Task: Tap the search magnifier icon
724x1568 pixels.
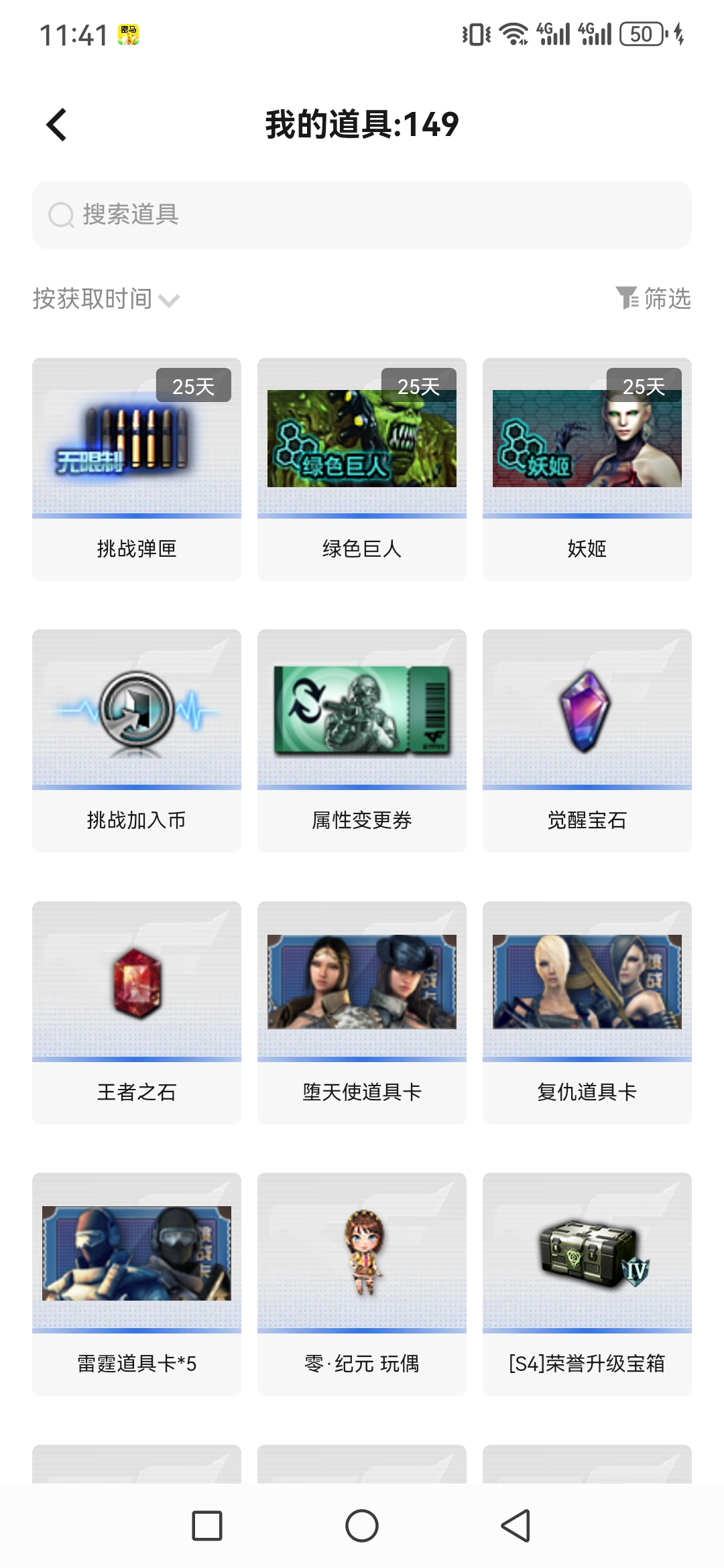Action: [x=60, y=215]
